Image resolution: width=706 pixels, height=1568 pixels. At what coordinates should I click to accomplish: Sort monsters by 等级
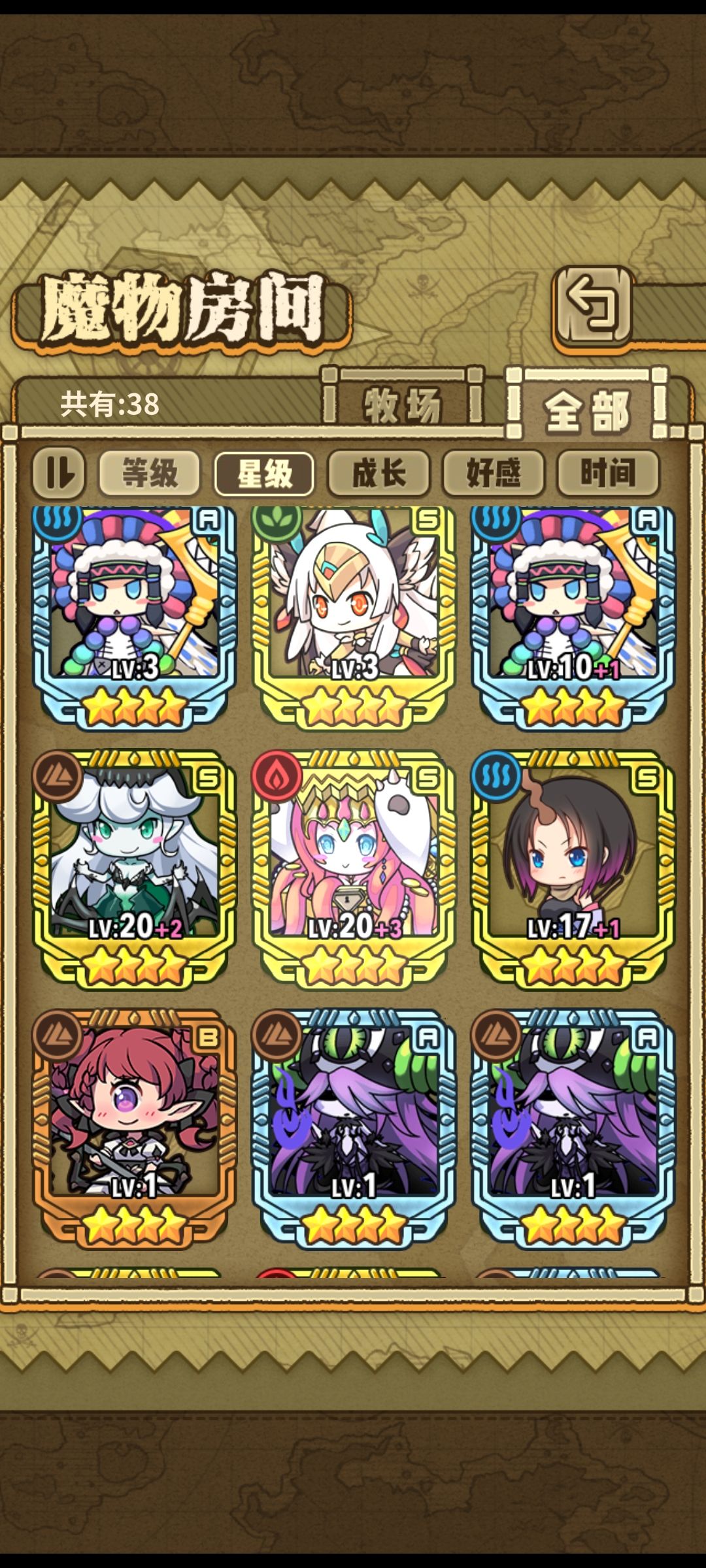click(x=149, y=472)
